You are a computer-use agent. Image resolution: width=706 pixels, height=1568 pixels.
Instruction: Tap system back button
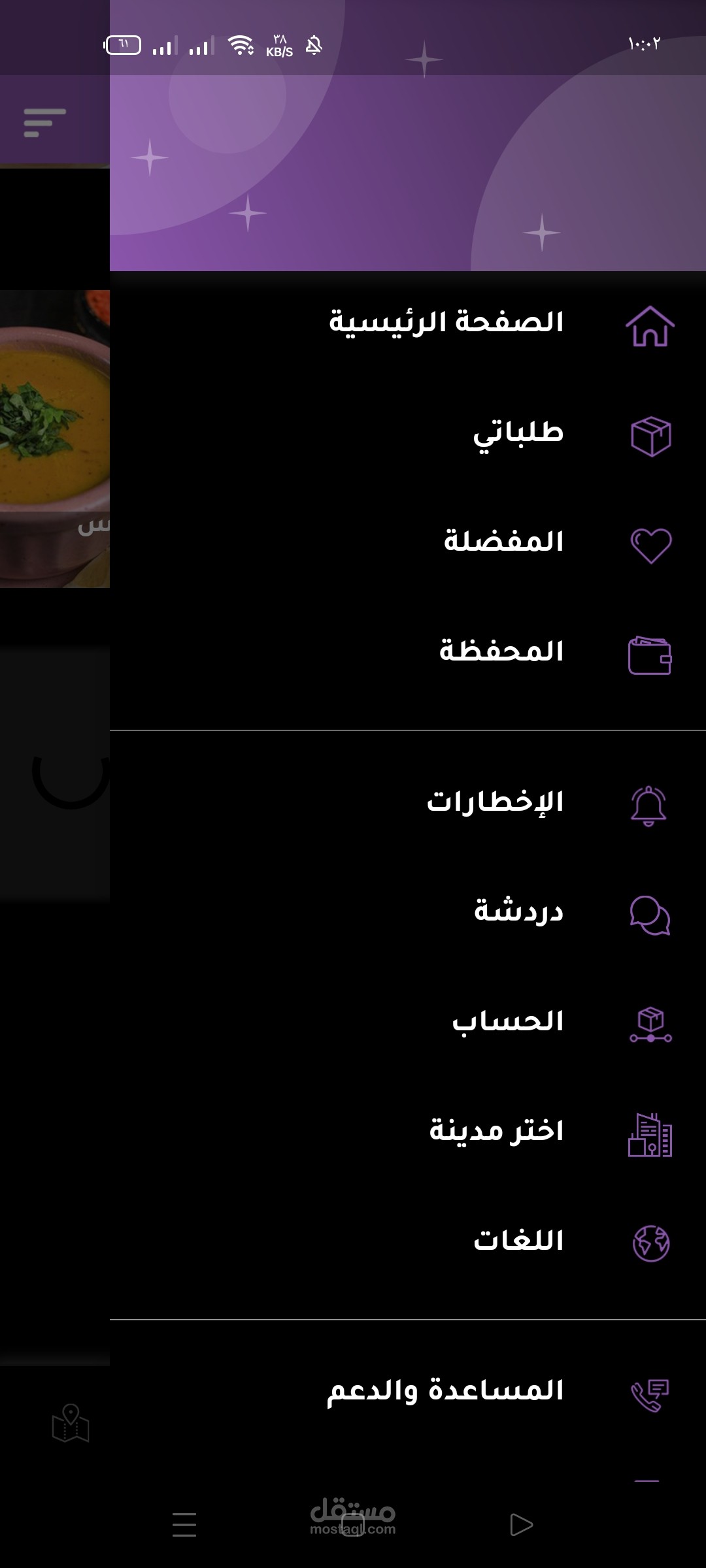pyautogui.click(x=521, y=1525)
